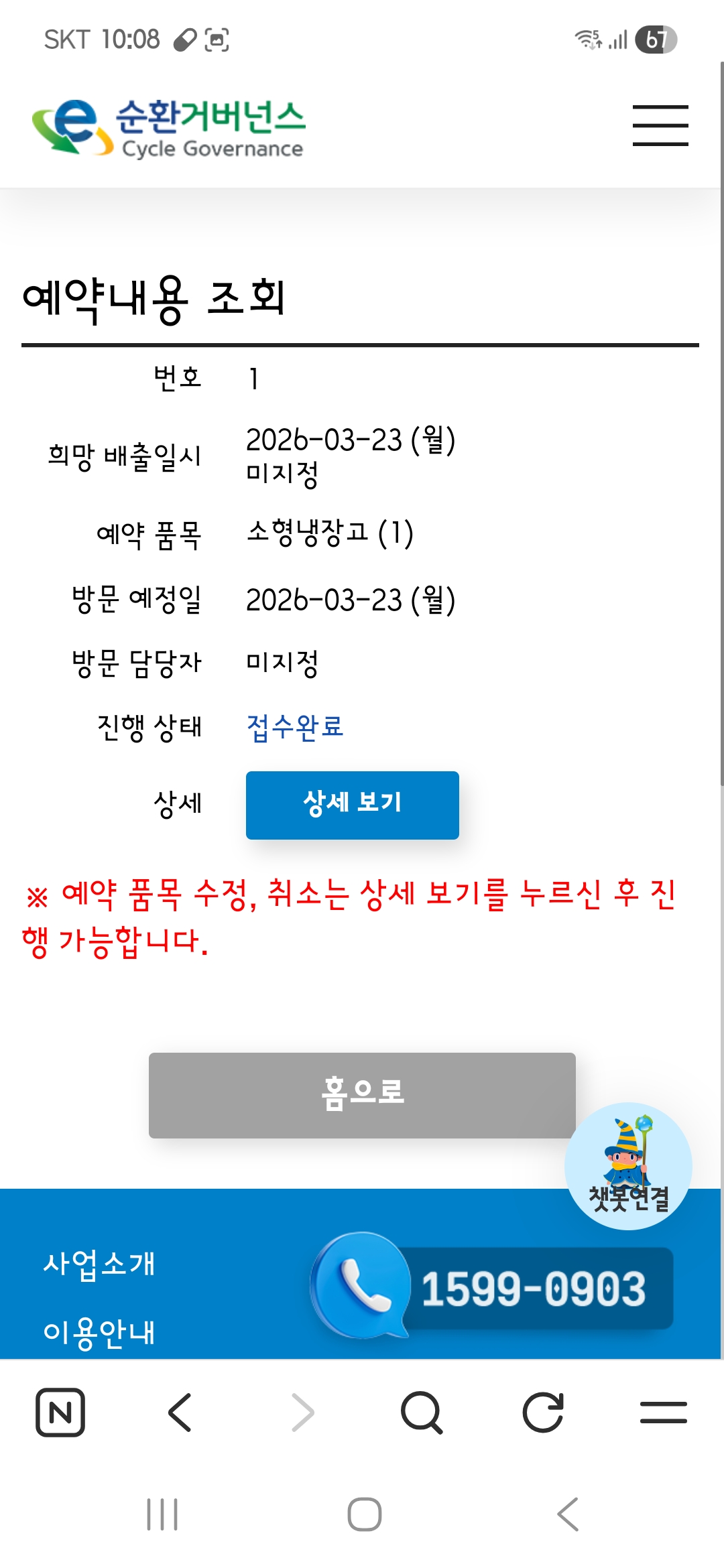Open recent apps from the navigation bar
This screenshot has width=724, height=1568.
tap(162, 1514)
